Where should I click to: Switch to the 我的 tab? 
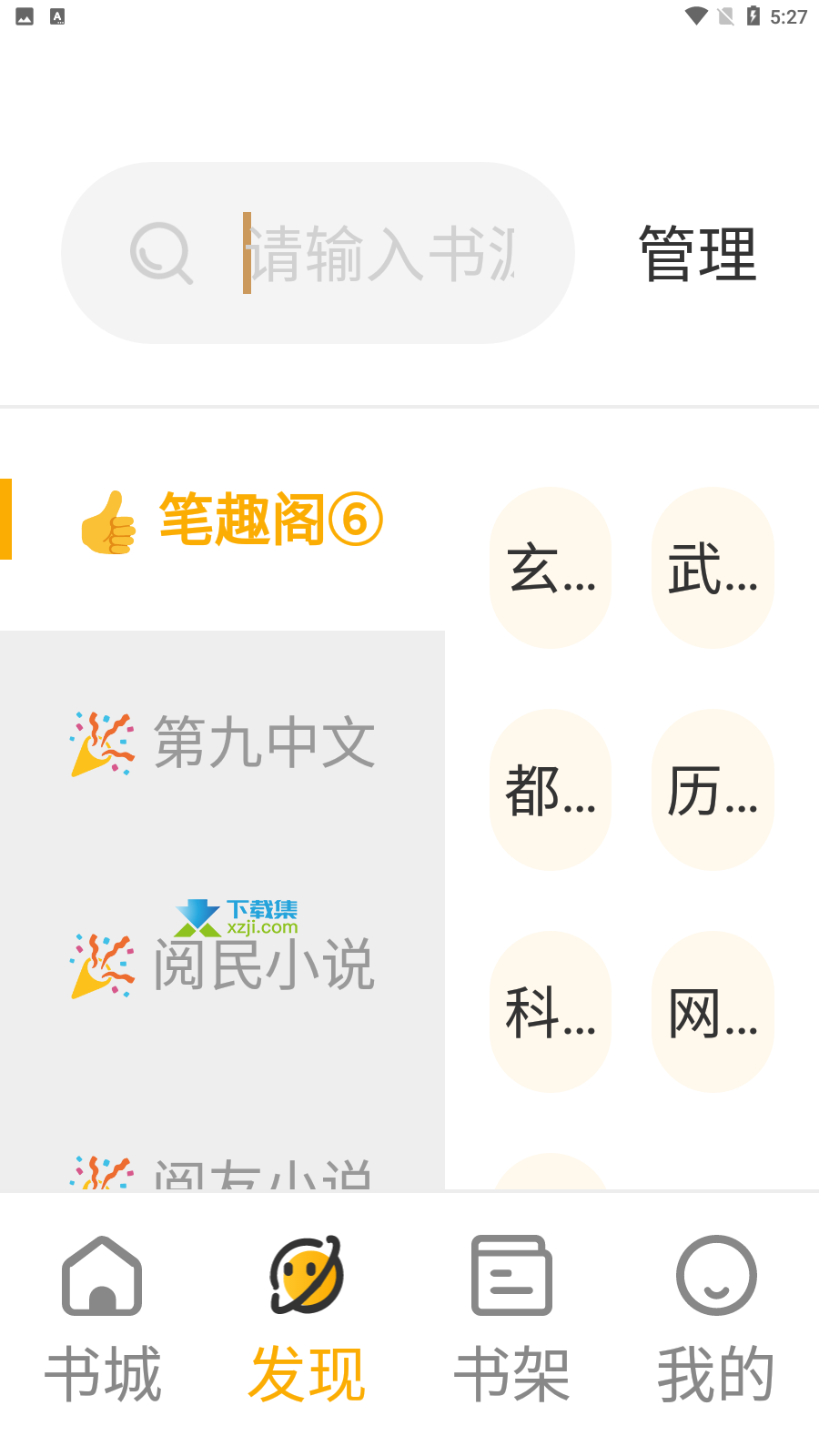click(716, 1319)
